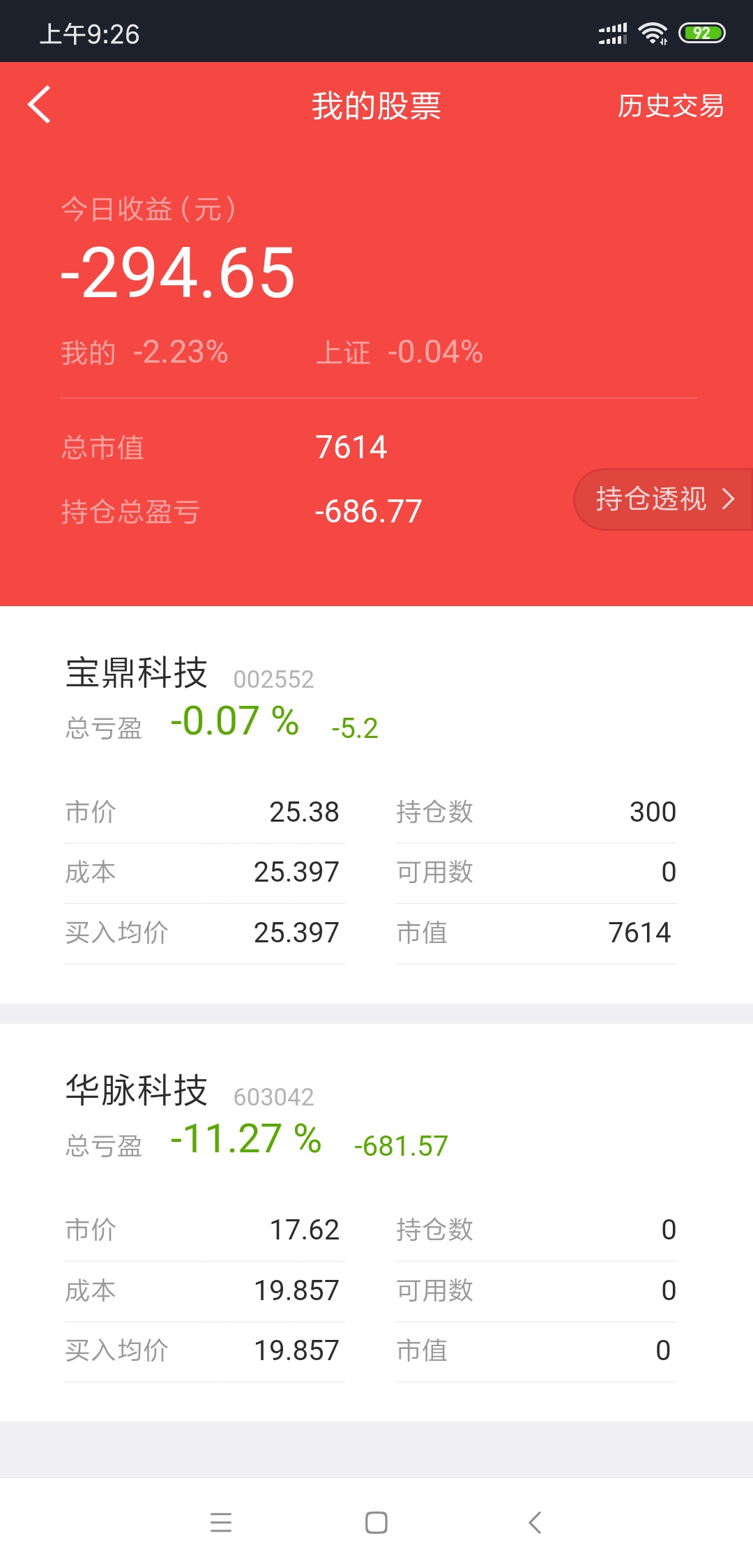Tap the system home button
The height and width of the screenshot is (1568, 753).
coord(376,1522)
